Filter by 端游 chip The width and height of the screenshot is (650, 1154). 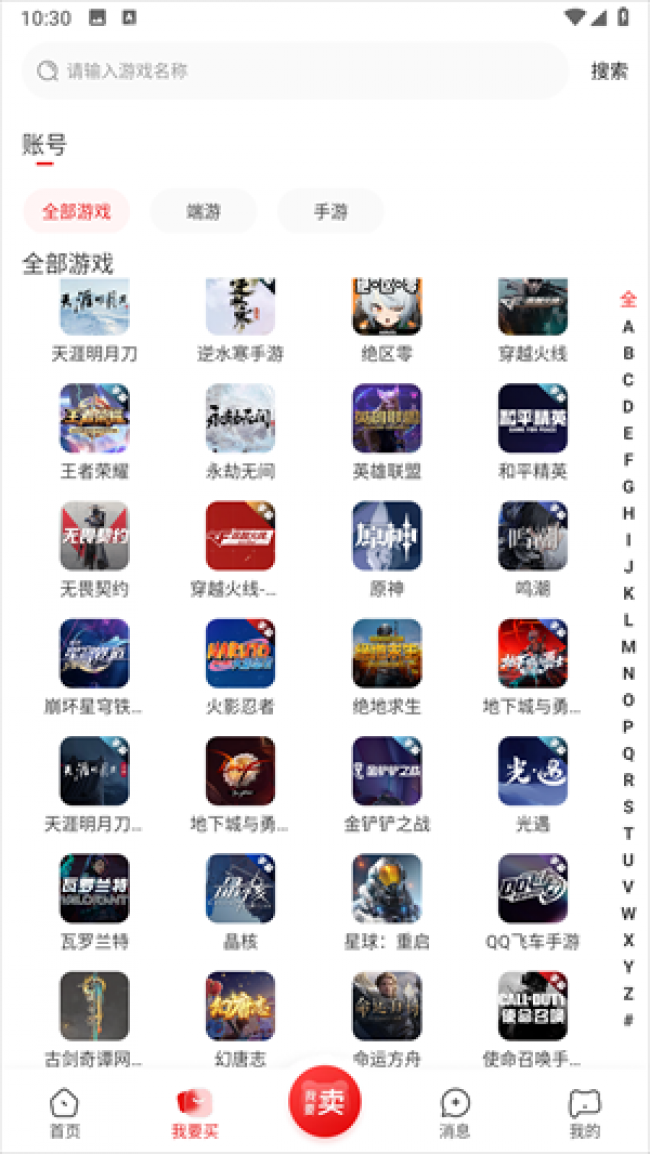203,212
